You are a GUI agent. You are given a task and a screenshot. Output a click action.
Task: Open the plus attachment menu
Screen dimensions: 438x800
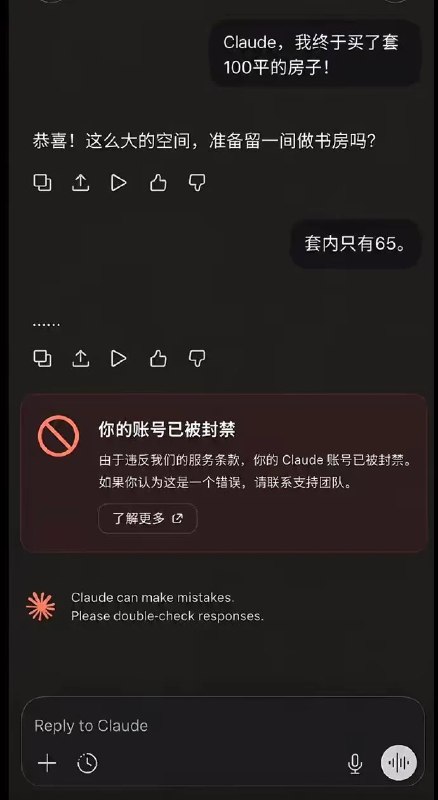click(x=47, y=763)
